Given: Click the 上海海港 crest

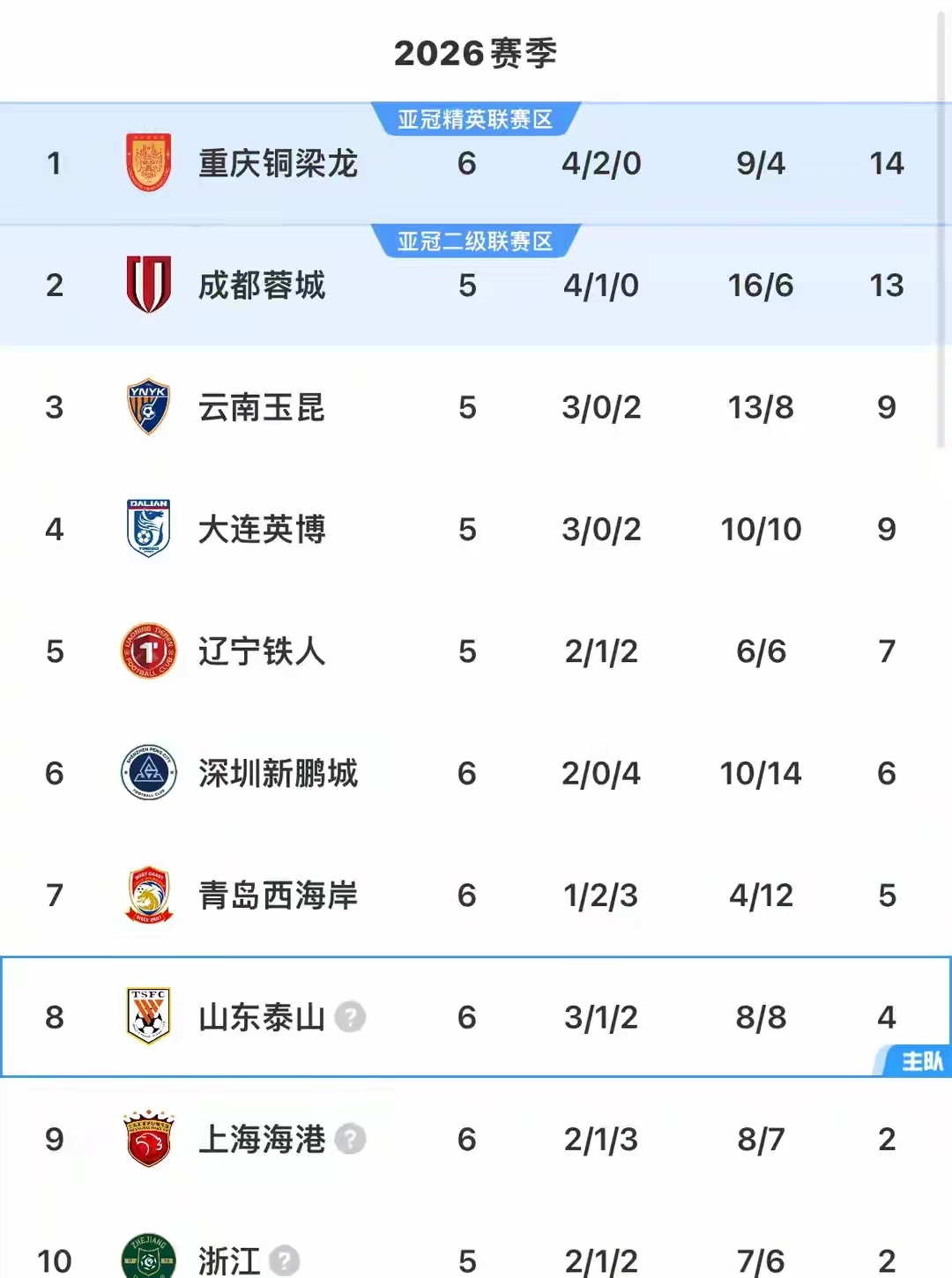Looking at the screenshot, I should 148,1140.
